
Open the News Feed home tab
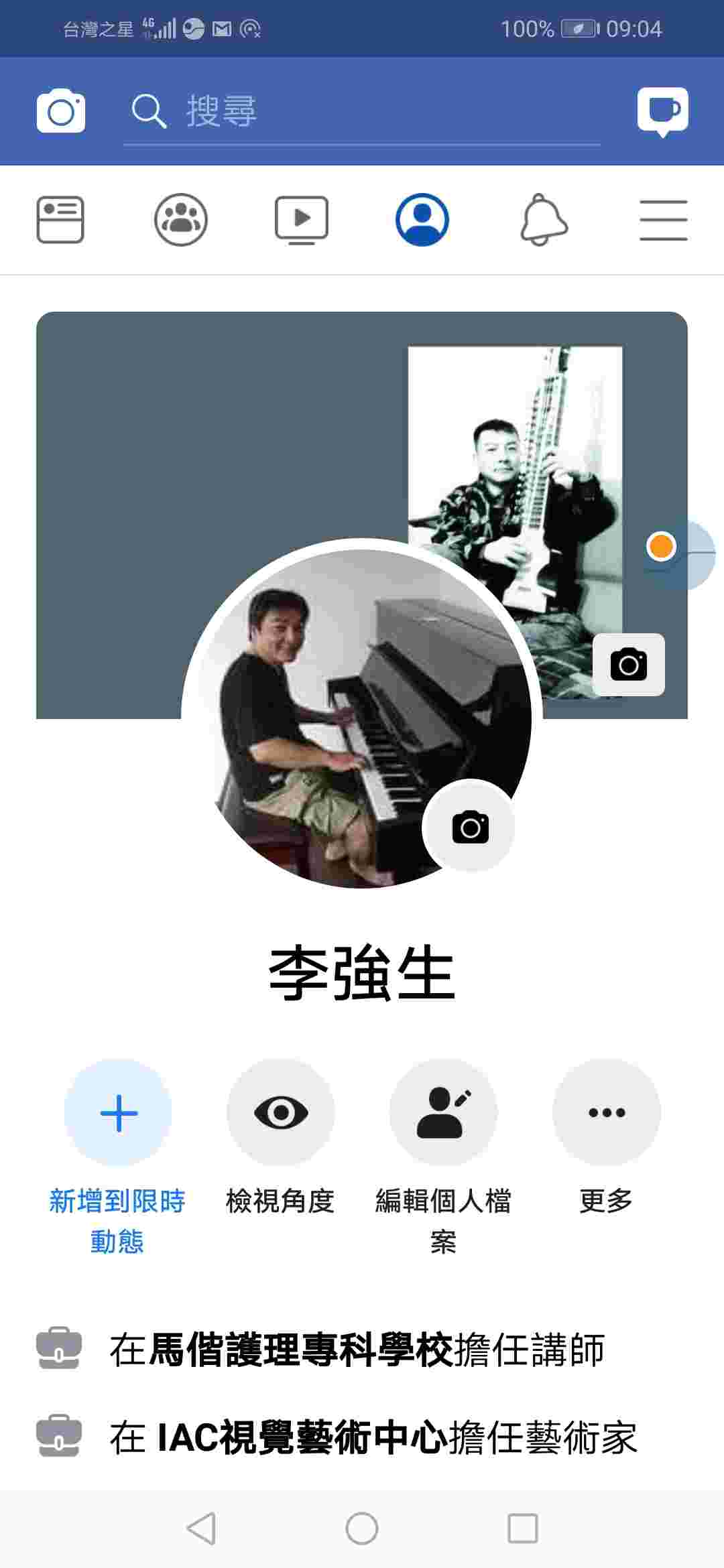click(60, 219)
